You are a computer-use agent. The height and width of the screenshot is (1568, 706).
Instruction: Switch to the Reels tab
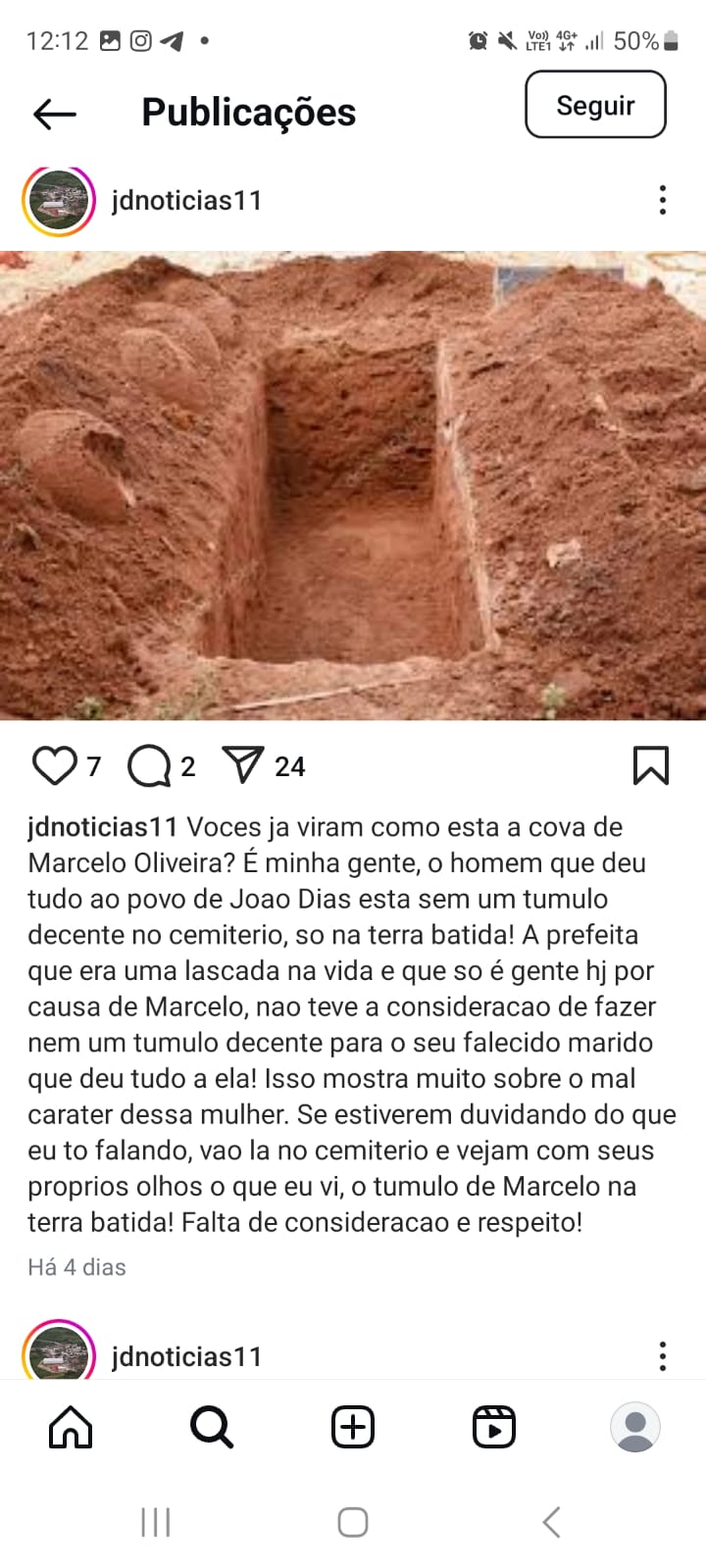click(x=494, y=1427)
